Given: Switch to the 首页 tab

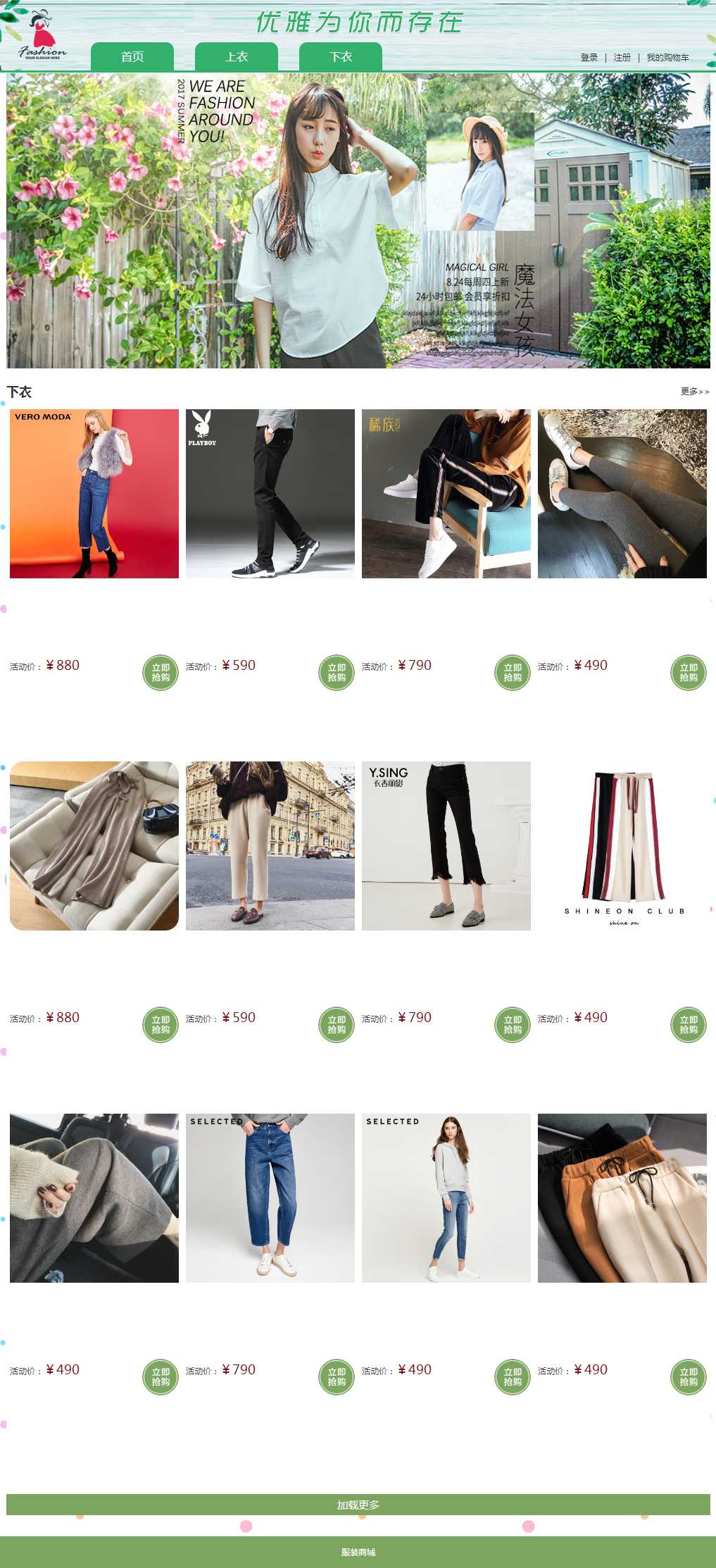Looking at the screenshot, I should [132, 56].
